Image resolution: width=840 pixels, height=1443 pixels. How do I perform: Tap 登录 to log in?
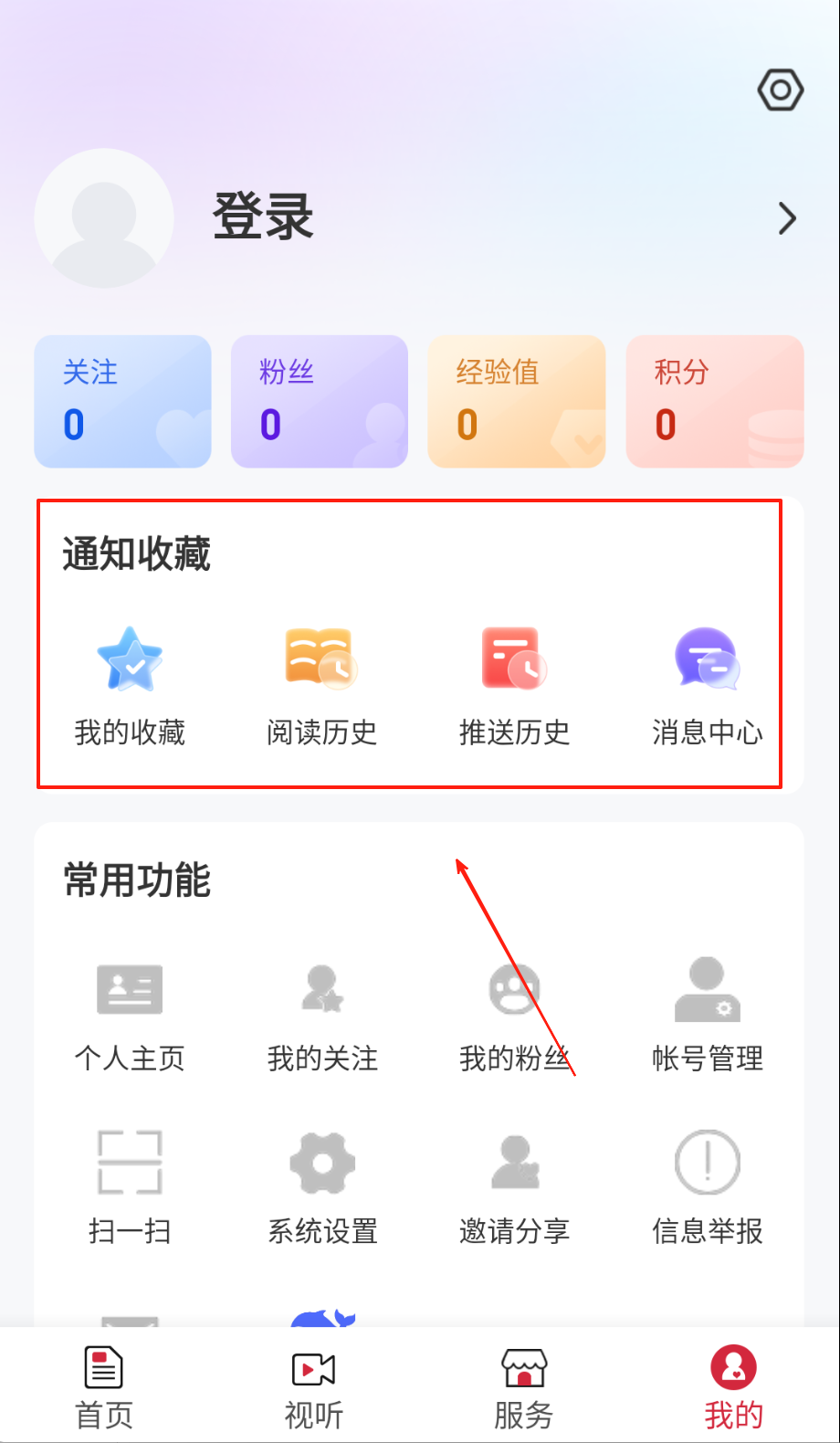[x=263, y=217]
